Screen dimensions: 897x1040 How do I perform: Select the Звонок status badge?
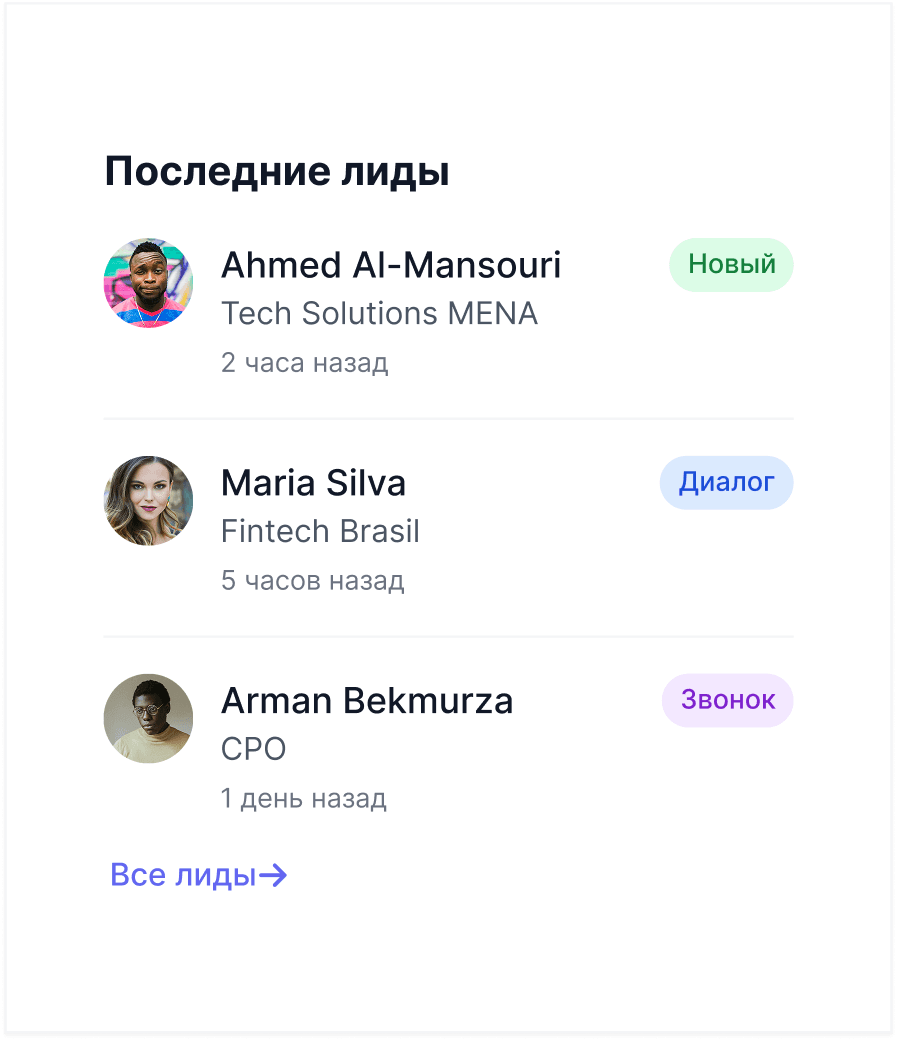tap(727, 700)
